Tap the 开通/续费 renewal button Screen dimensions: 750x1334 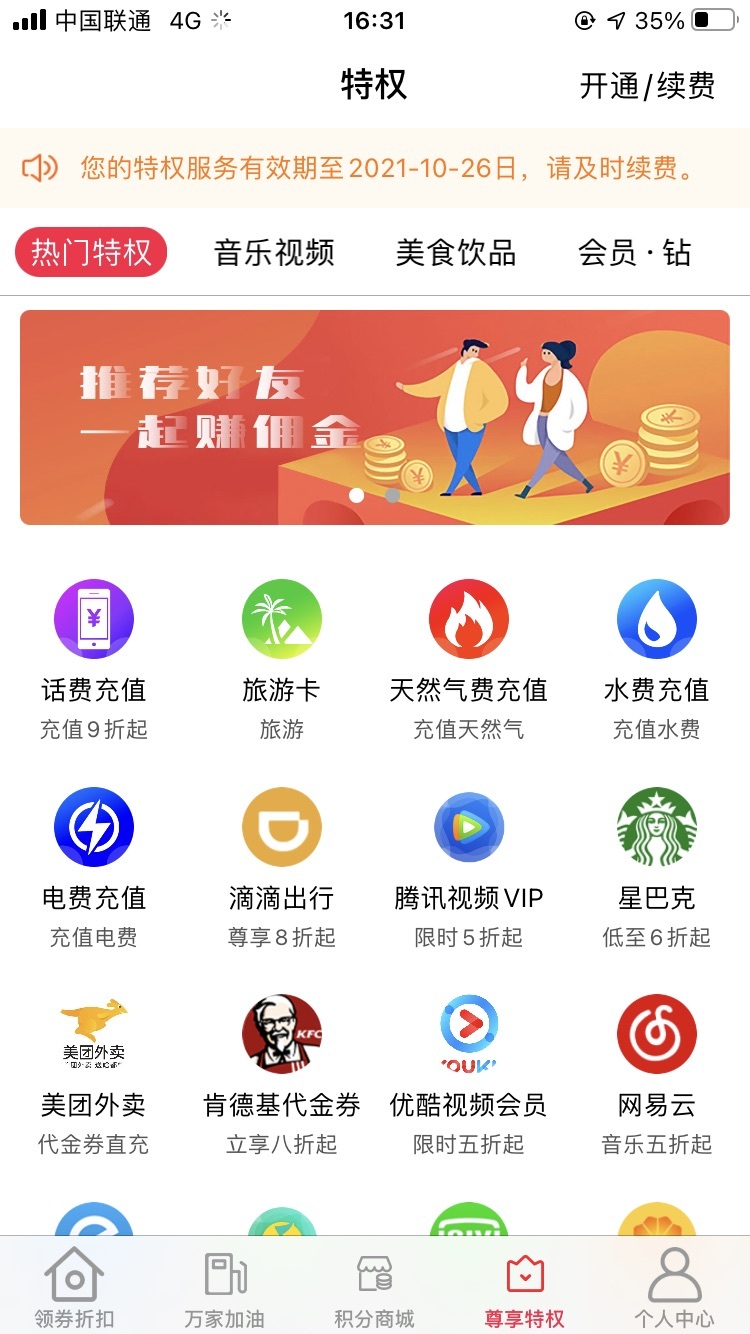(x=647, y=86)
